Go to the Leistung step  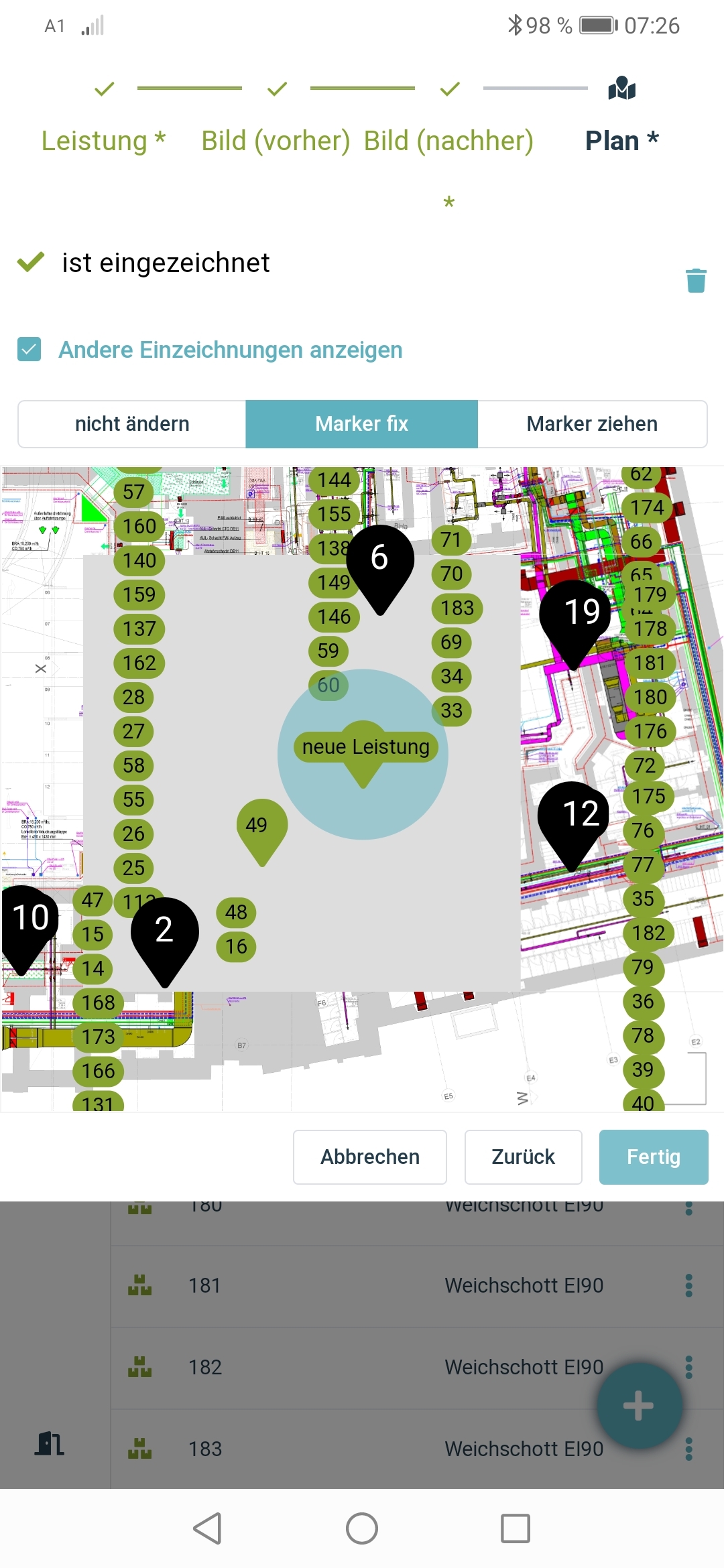point(103,140)
